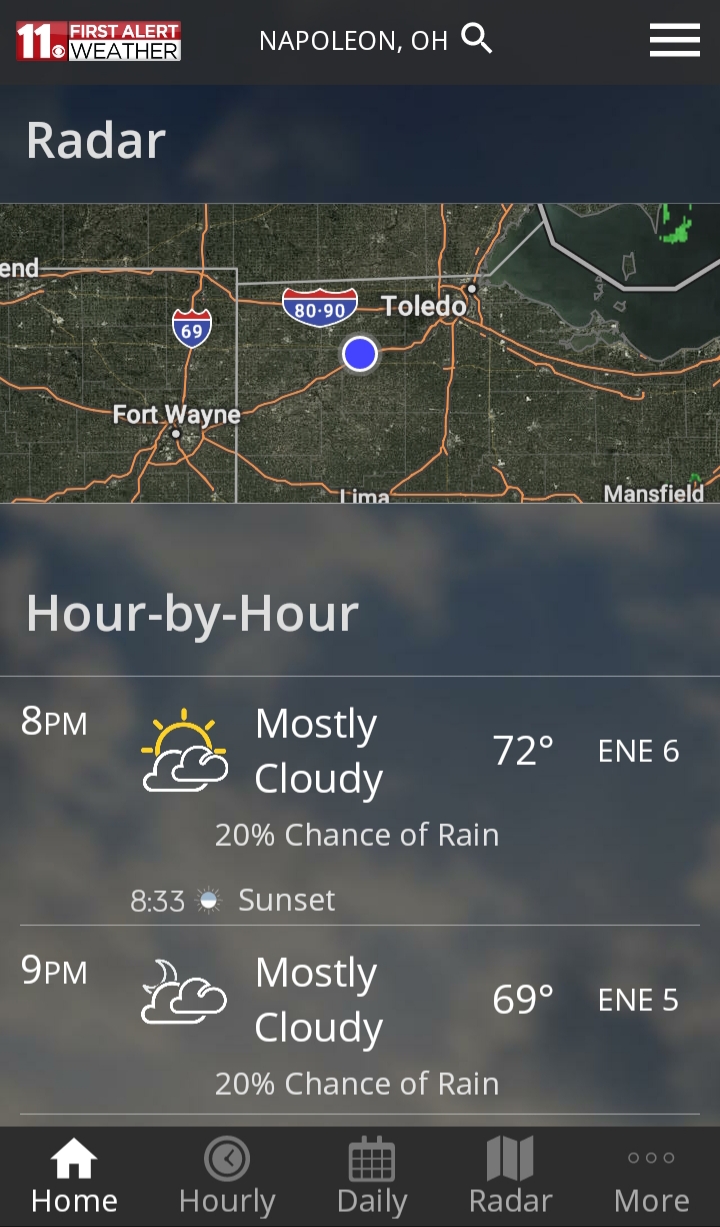Open the radar map preview
Screen dimensions: 720x1227
pos(360,353)
